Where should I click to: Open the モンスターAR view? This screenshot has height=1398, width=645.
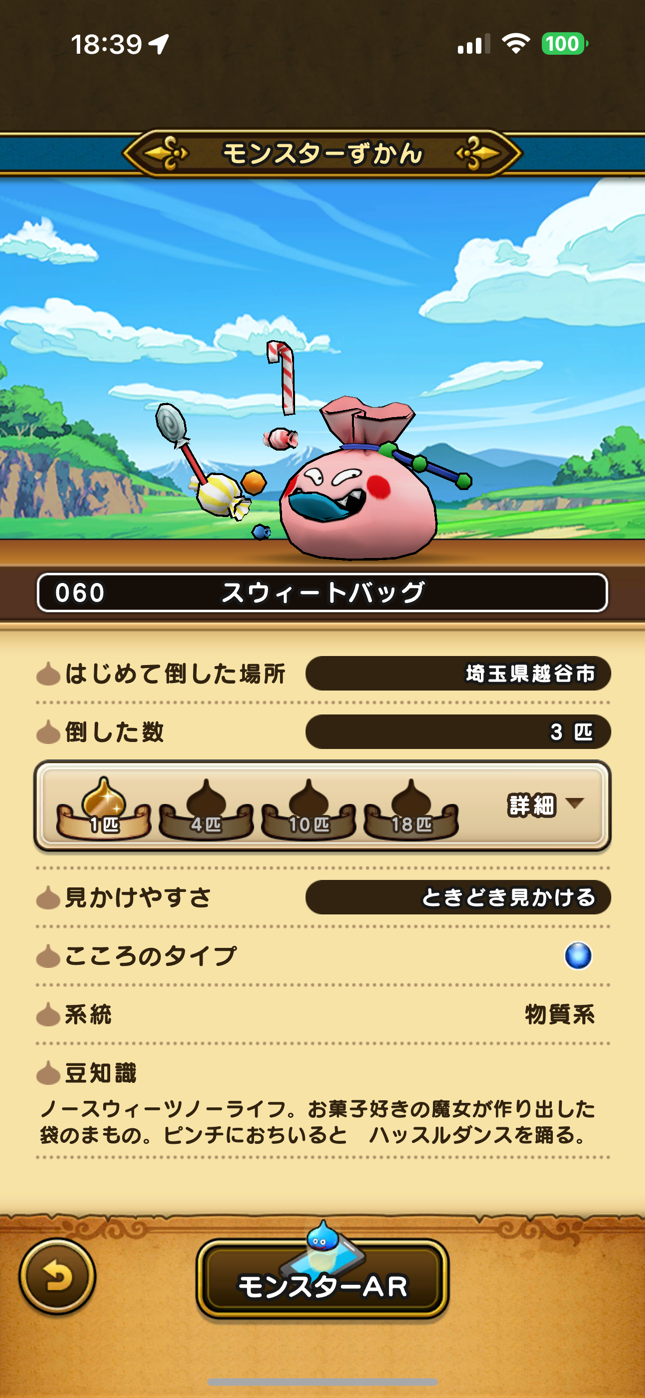tap(322, 1281)
